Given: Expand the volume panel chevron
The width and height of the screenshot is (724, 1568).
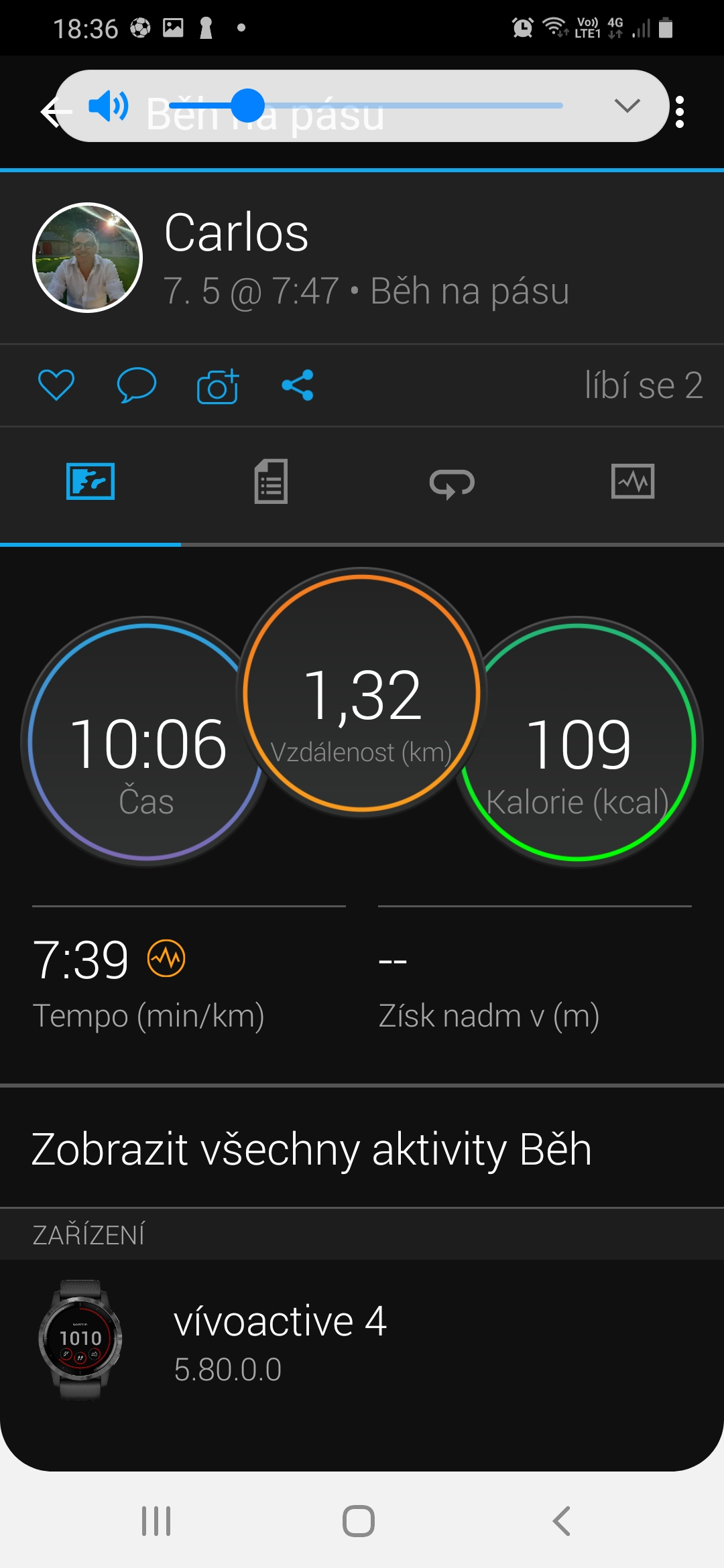Looking at the screenshot, I should (627, 105).
